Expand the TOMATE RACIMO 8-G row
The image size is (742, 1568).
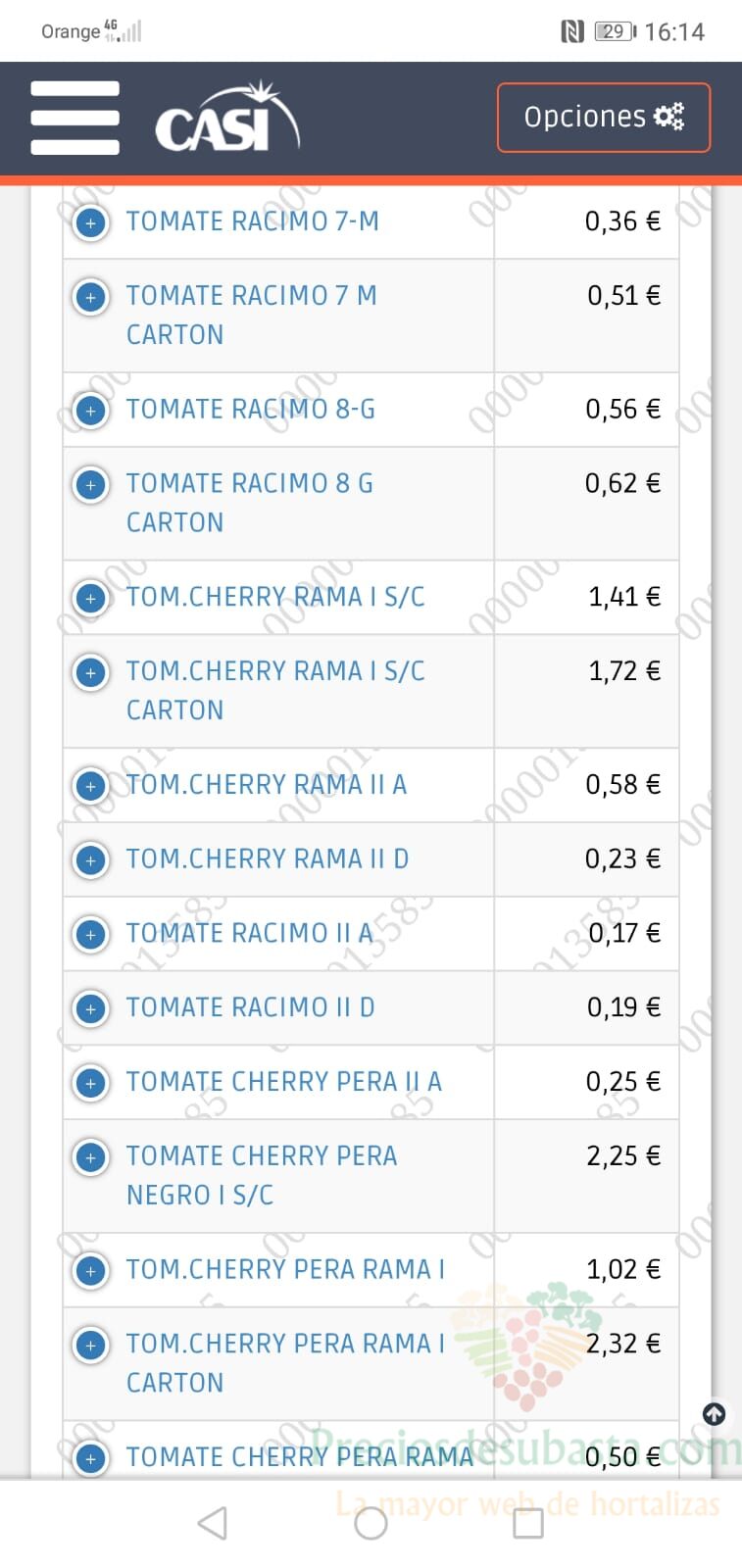click(91, 411)
